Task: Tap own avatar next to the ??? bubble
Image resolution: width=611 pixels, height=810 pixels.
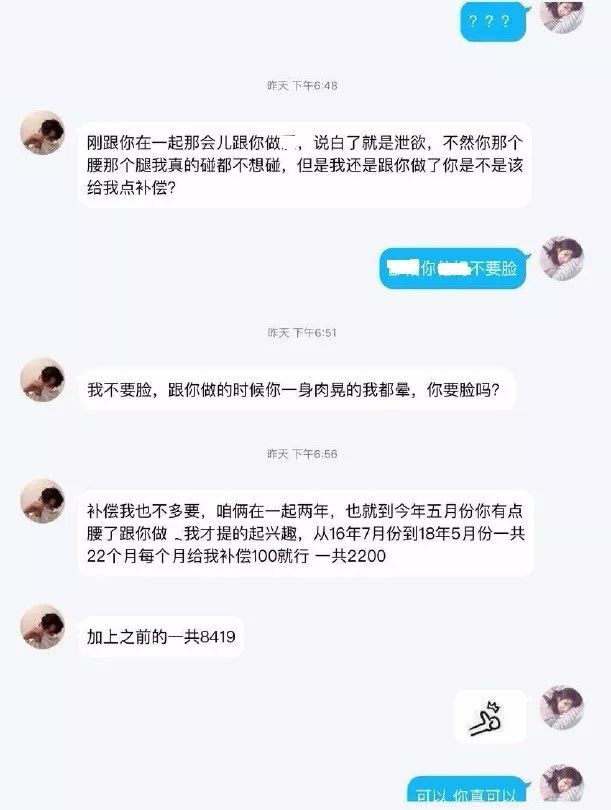Action: coord(561,13)
